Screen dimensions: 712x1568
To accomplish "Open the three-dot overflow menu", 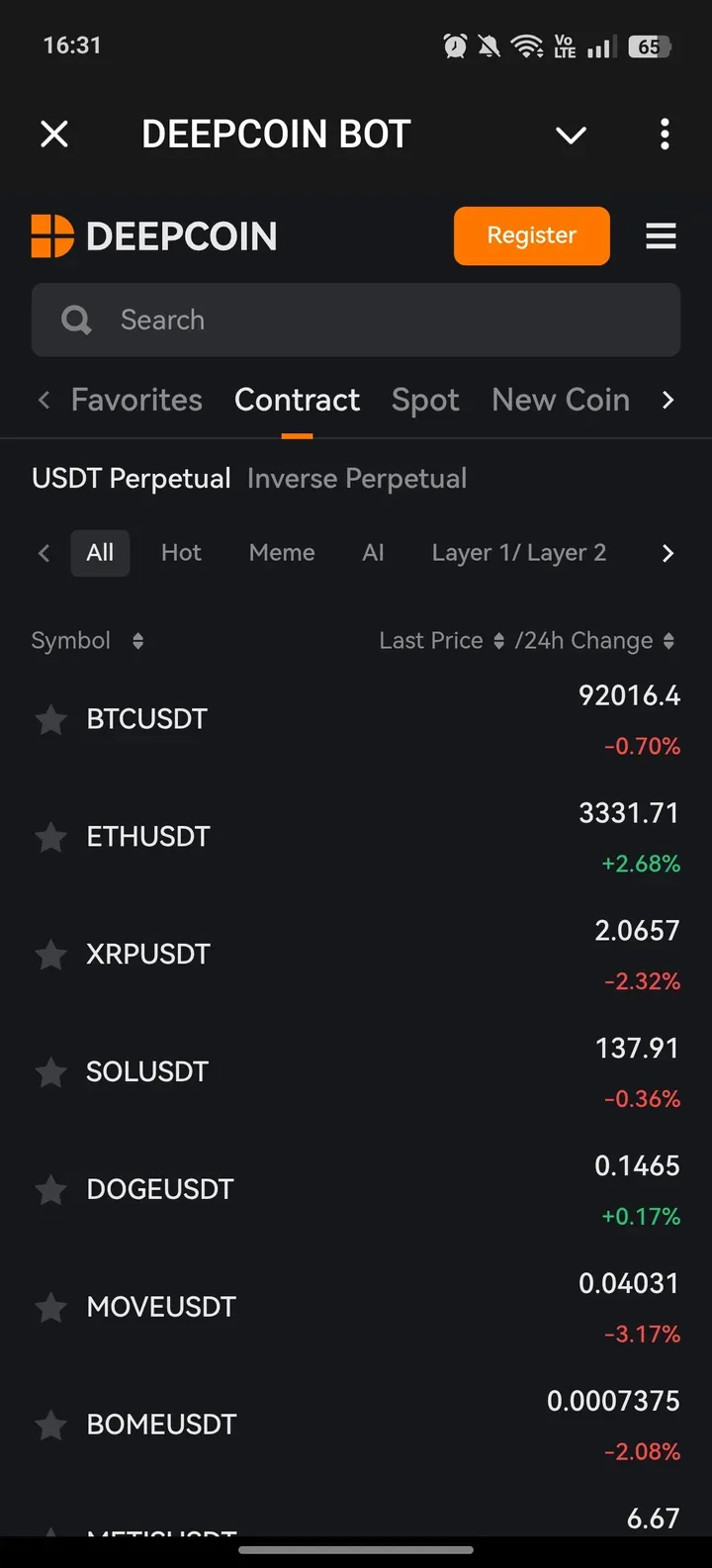I will 665,134.
